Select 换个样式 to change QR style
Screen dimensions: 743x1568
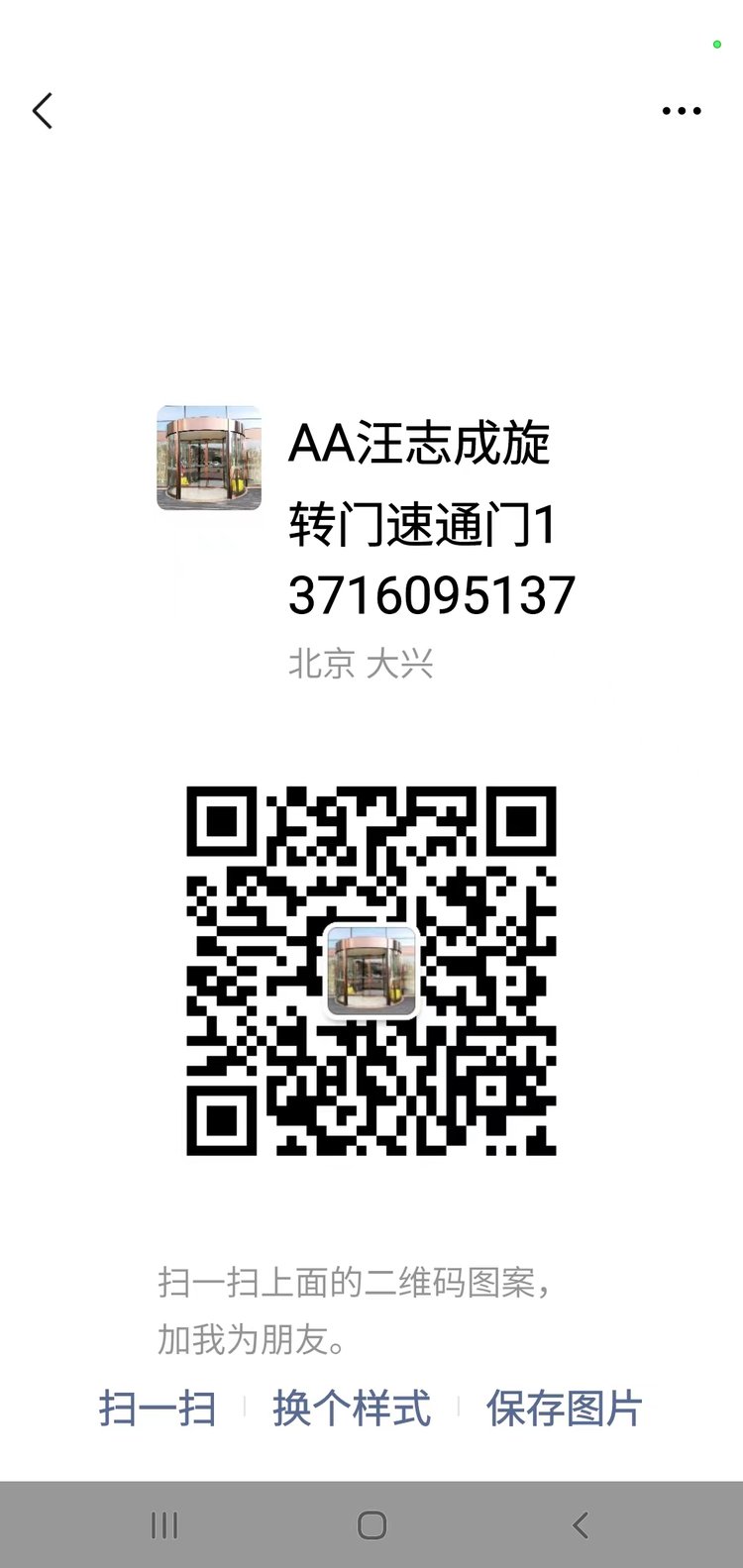352,1408
